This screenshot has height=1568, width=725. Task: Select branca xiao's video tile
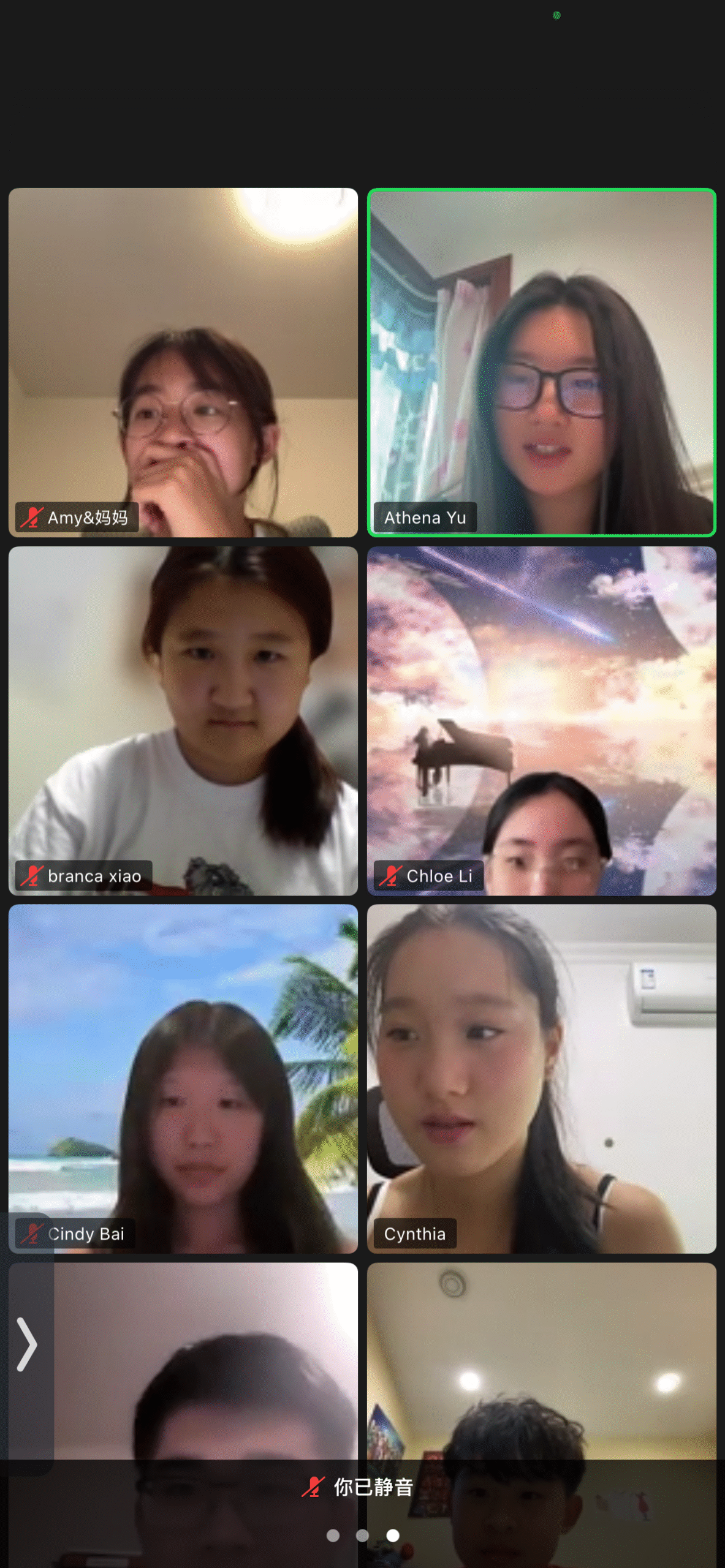[x=183, y=720]
